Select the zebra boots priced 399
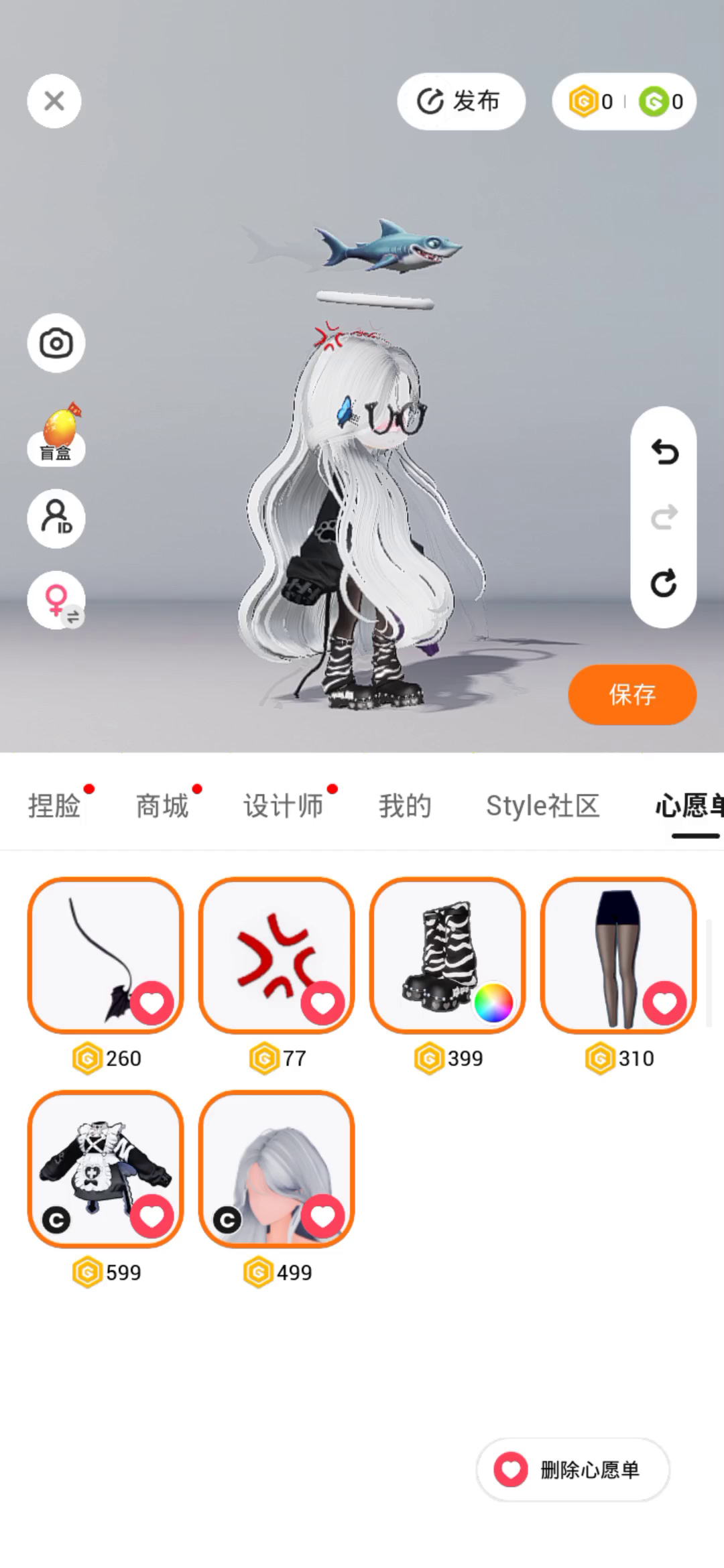Image resolution: width=724 pixels, height=1568 pixels. point(447,955)
